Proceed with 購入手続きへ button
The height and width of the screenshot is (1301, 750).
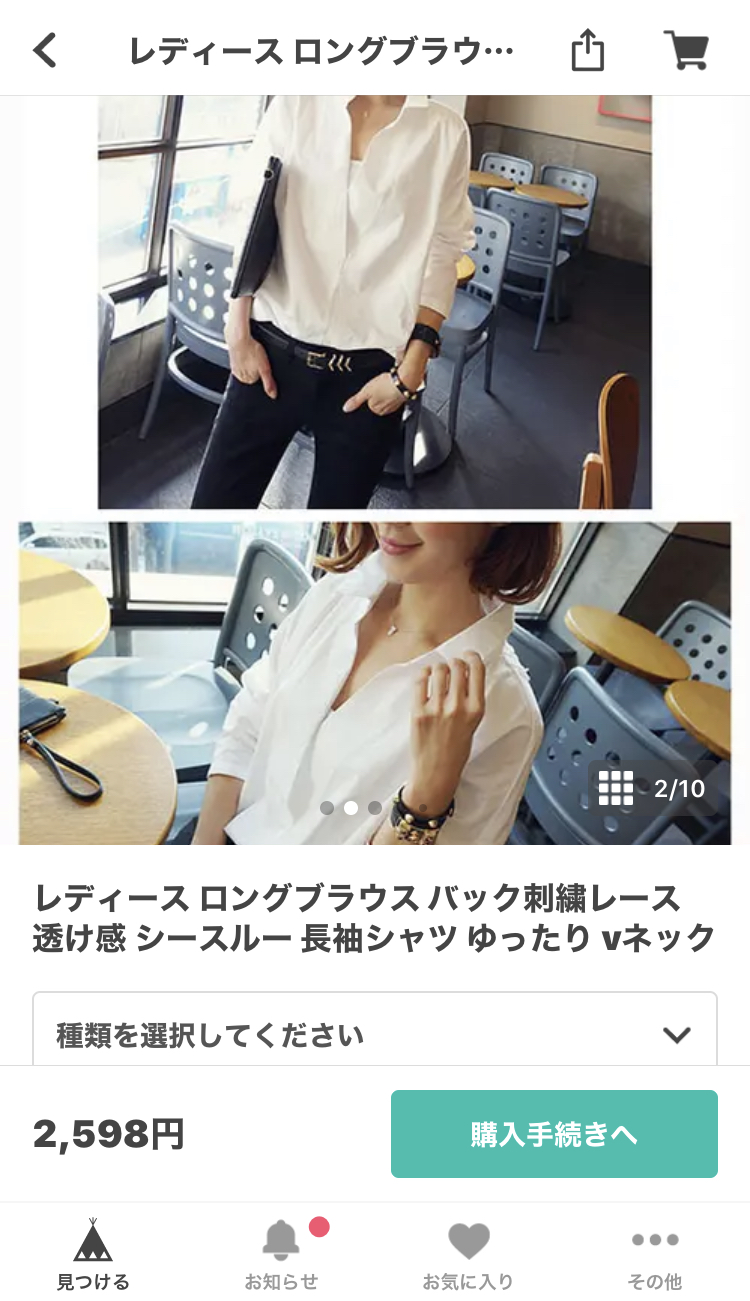pyautogui.click(x=554, y=1134)
